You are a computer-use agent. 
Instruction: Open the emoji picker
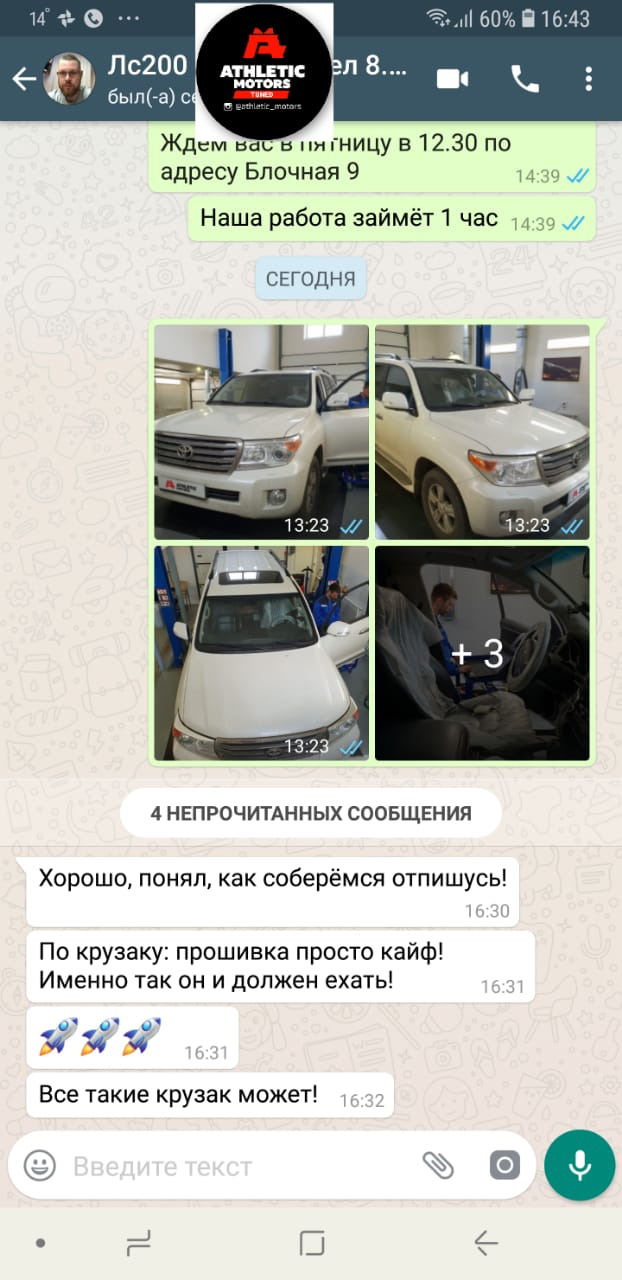point(40,1165)
